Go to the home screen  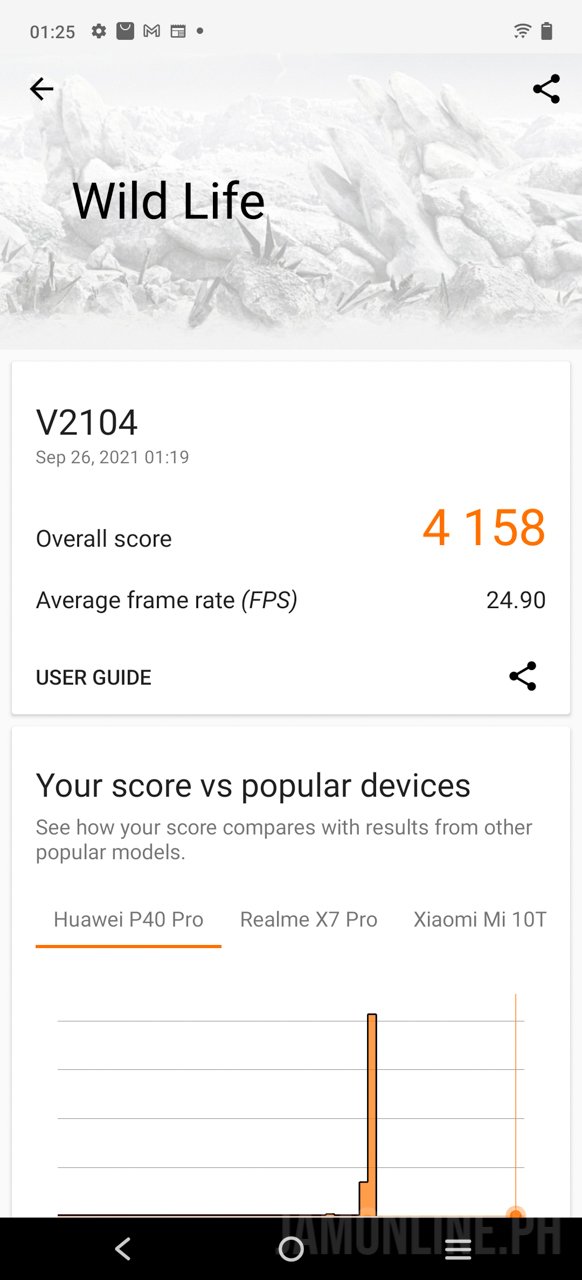coord(291,1248)
